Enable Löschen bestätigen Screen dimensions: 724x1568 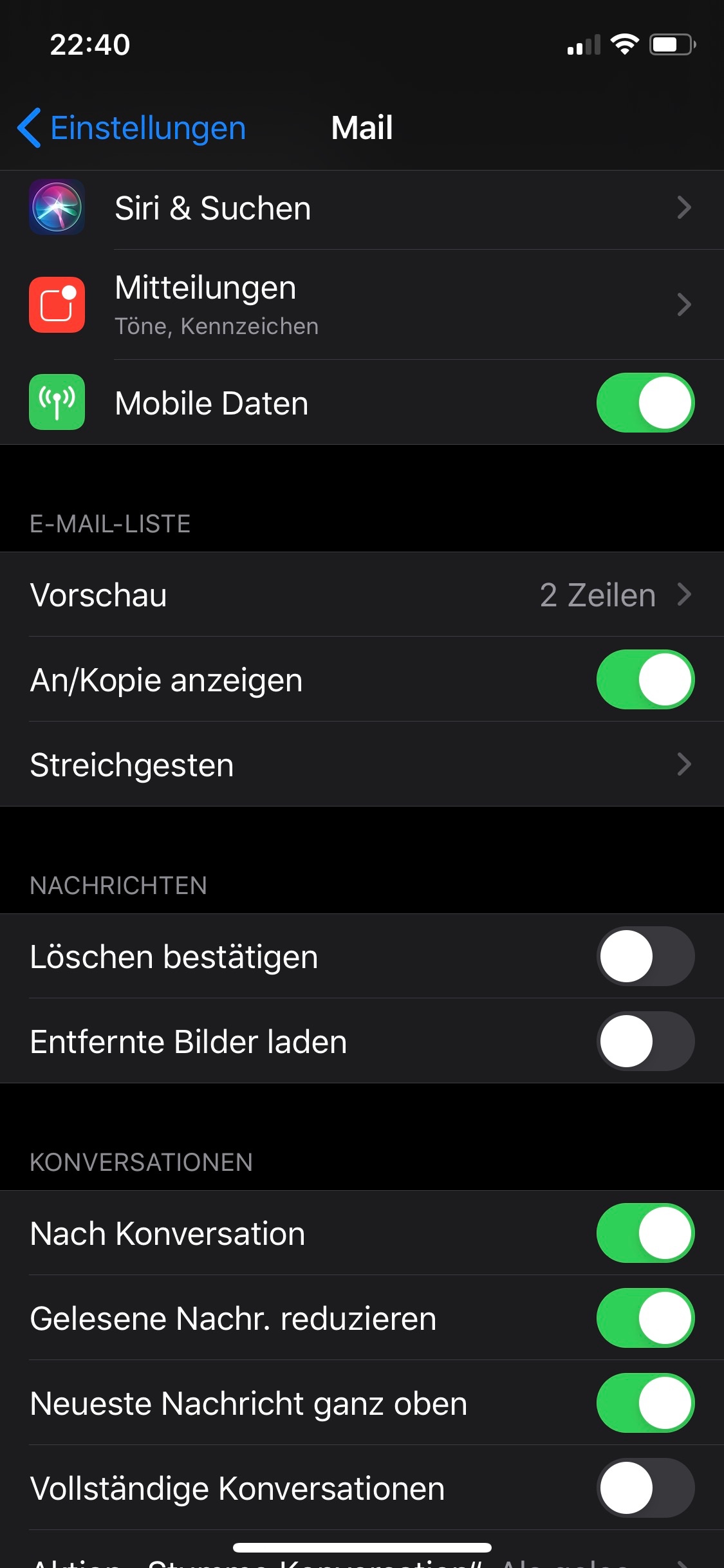[x=645, y=957]
